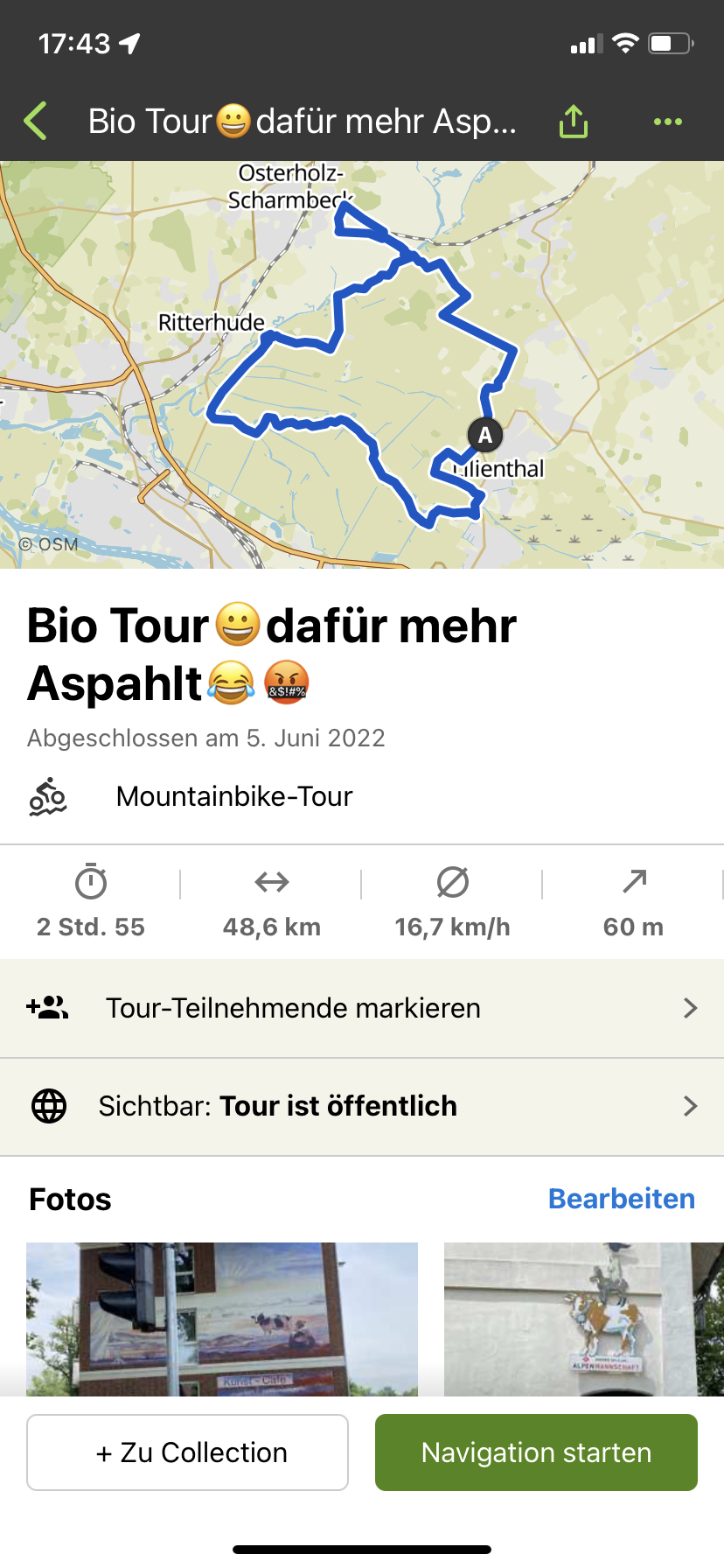Tap Bearbeiten to edit photos

pos(621,1199)
